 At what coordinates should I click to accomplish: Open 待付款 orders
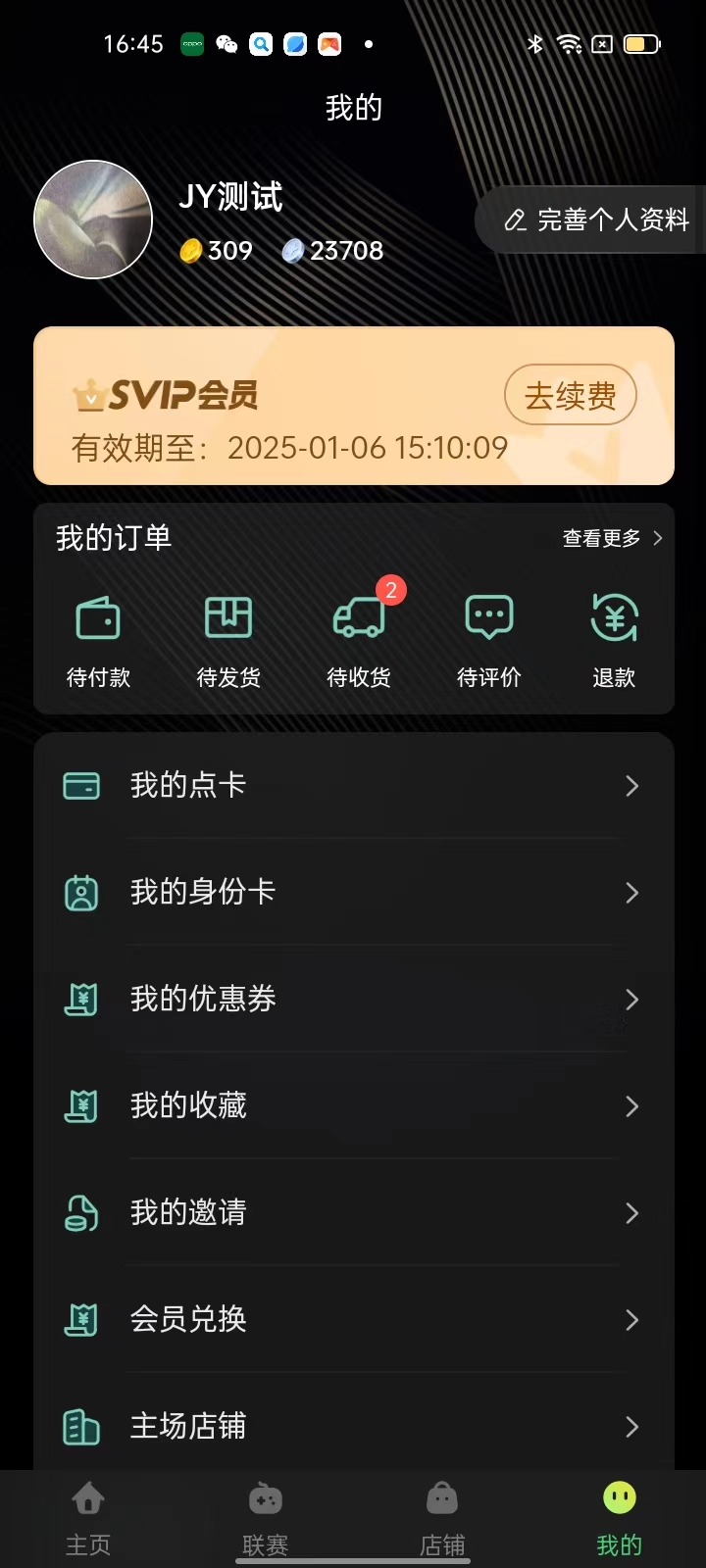coord(98,639)
